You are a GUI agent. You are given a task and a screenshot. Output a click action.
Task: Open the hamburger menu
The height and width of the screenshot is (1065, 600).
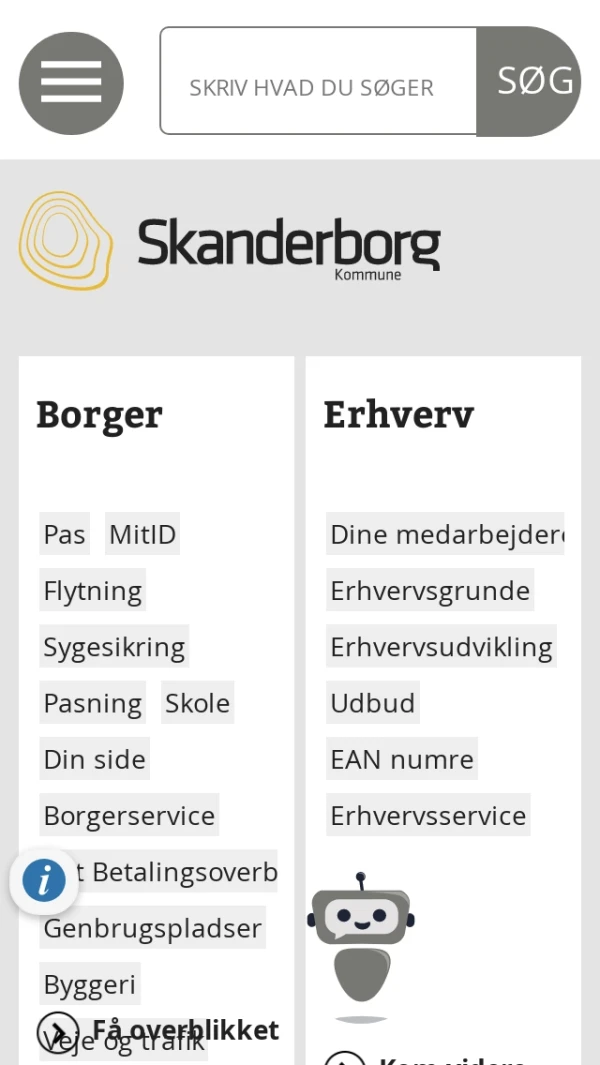coord(71,83)
